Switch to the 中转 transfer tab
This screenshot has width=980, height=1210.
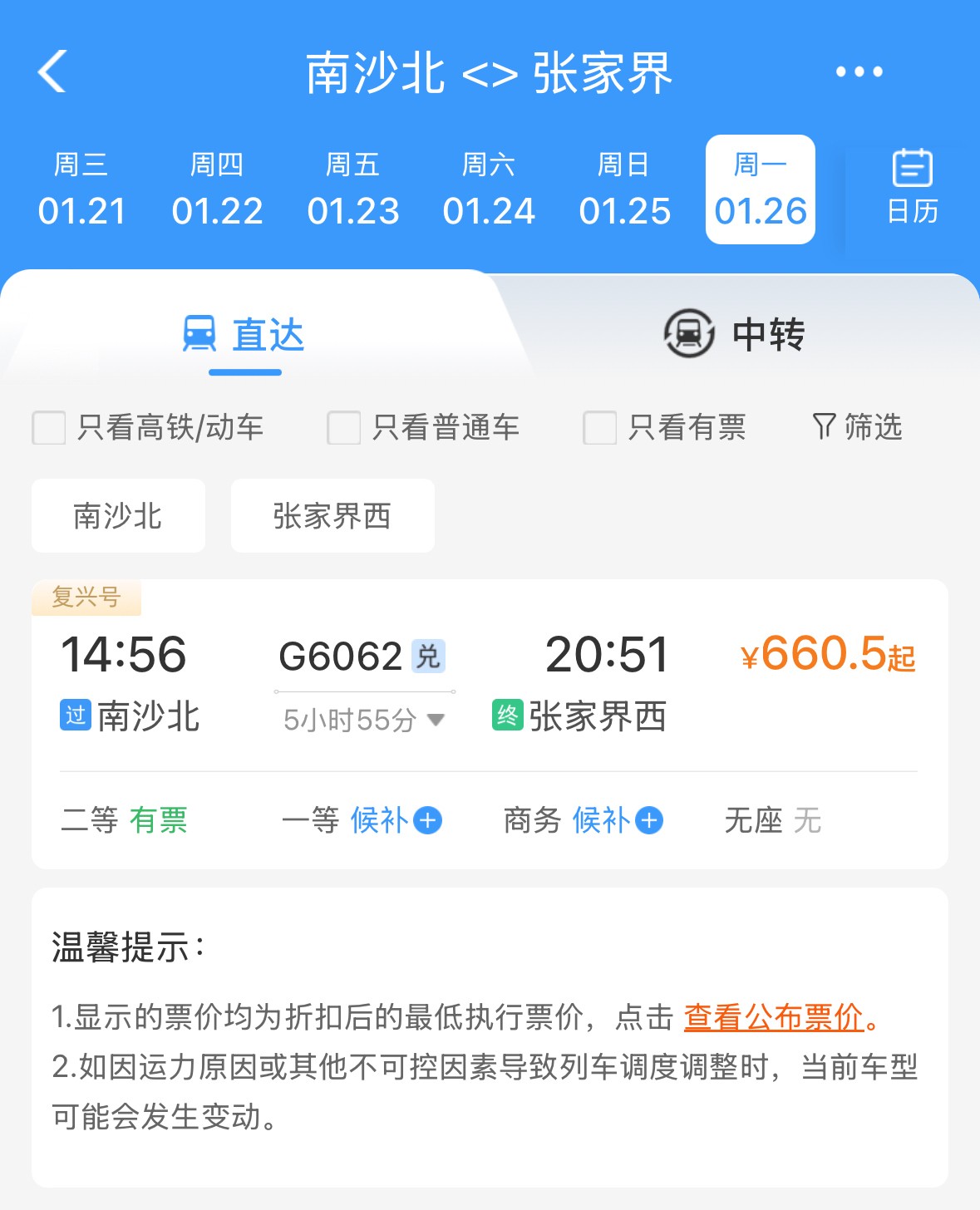(x=735, y=334)
